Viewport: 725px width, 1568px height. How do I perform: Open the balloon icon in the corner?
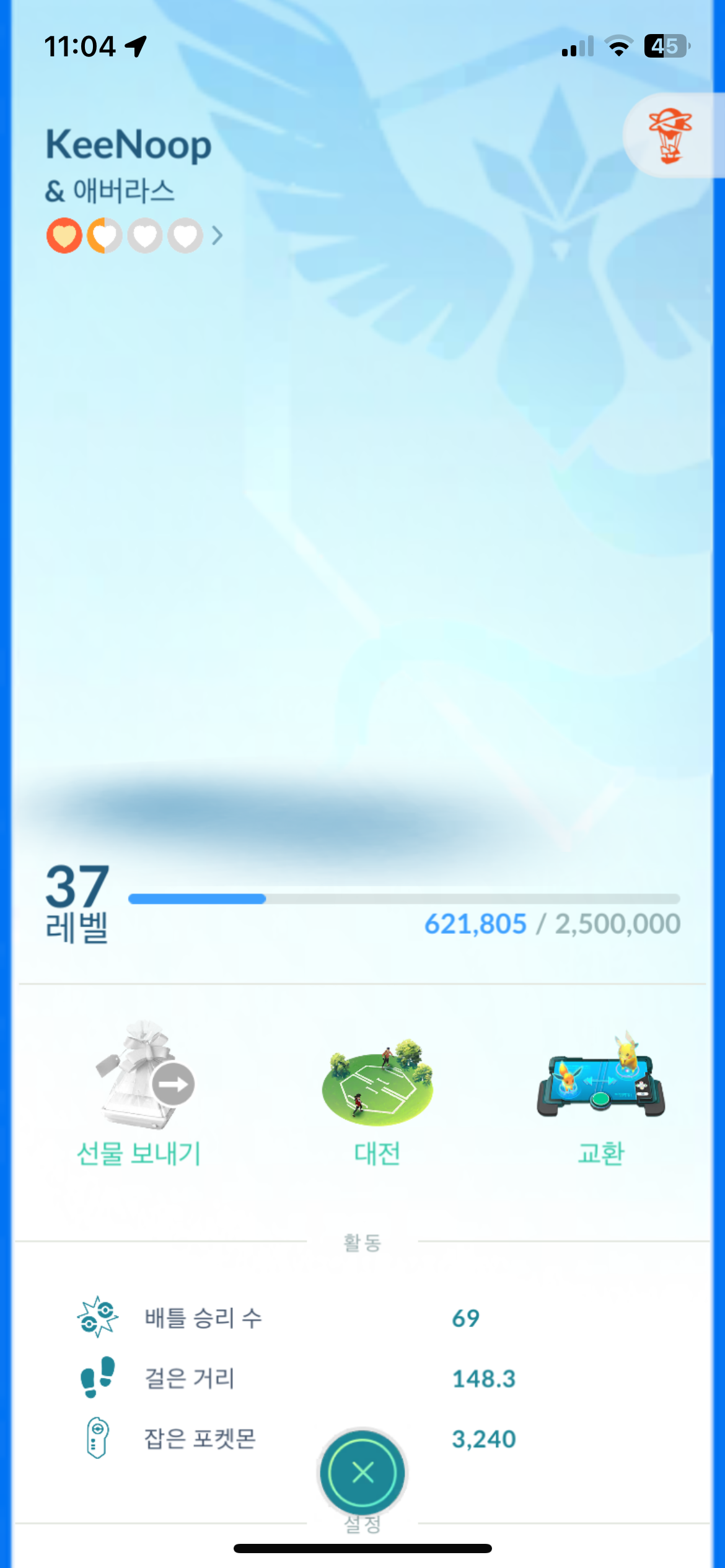click(x=670, y=135)
